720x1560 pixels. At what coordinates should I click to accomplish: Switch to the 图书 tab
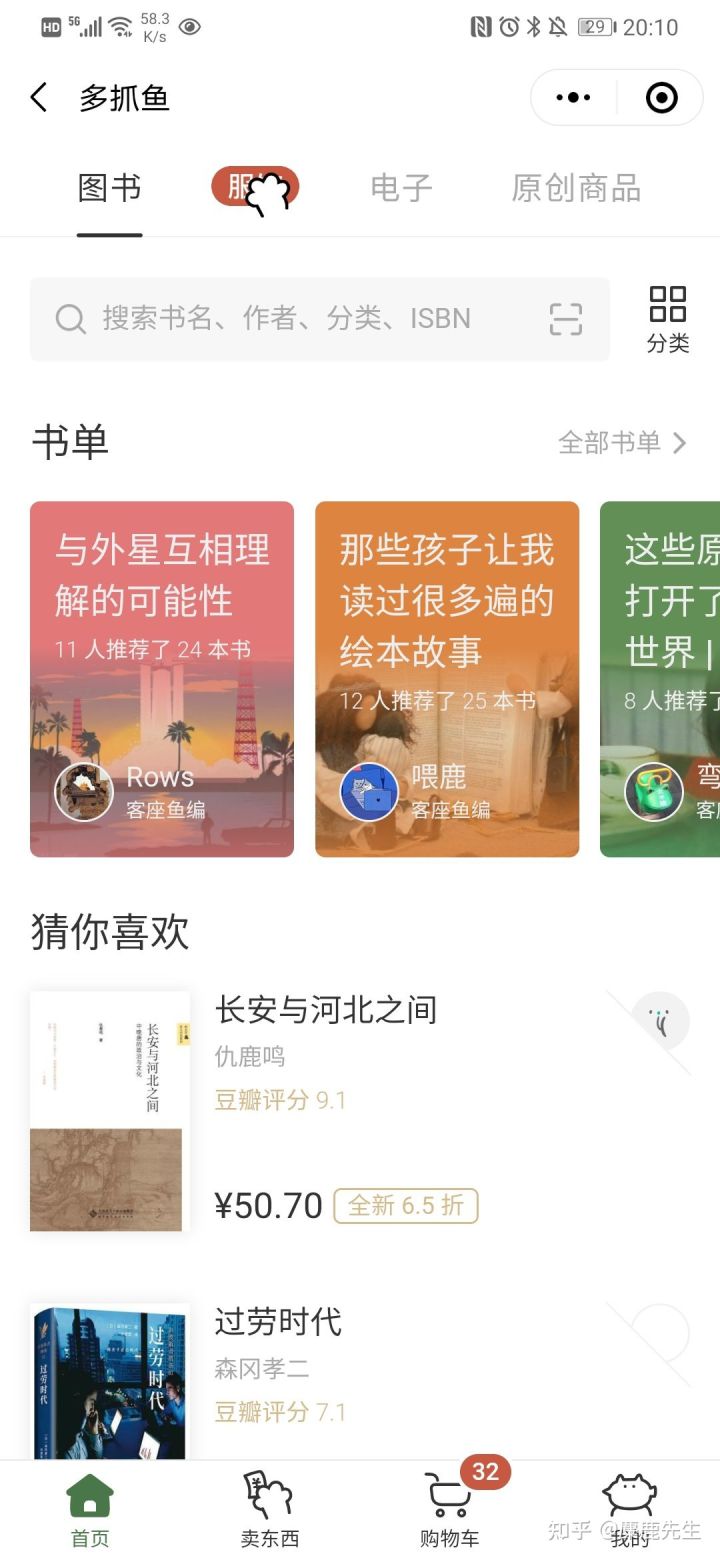[x=110, y=188]
